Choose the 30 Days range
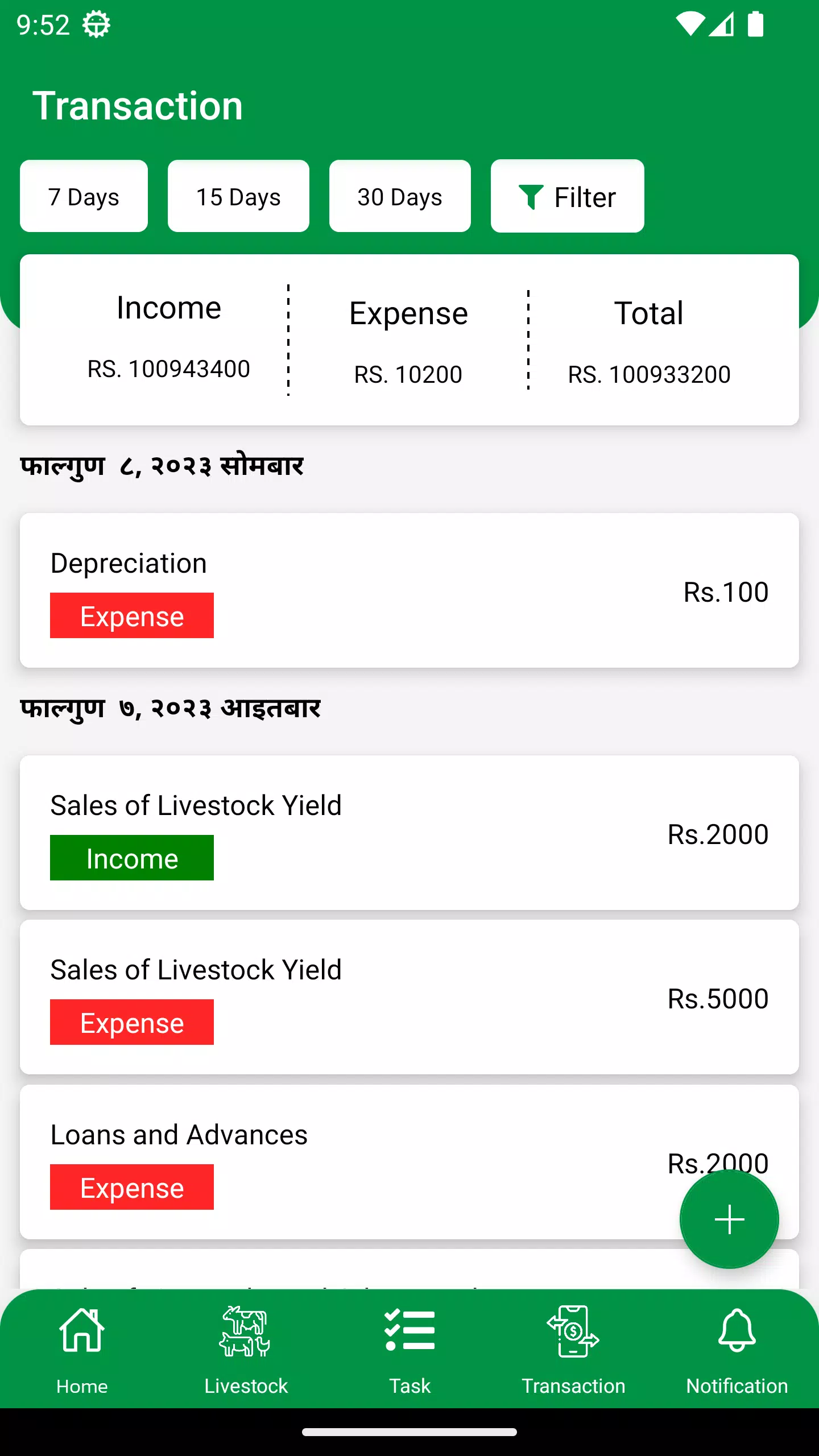The height and width of the screenshot is (1456, 819). (x=400, y=196)
